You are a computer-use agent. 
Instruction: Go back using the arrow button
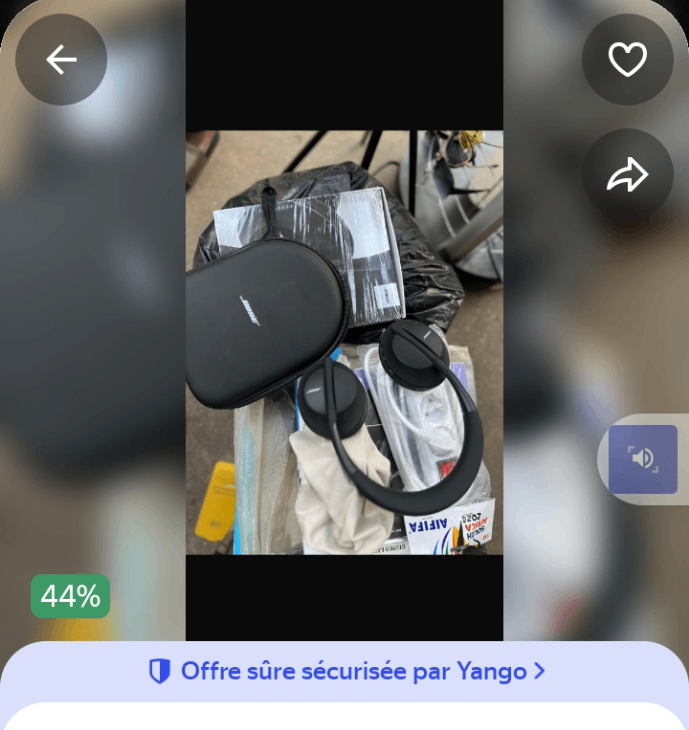(61, 60)
